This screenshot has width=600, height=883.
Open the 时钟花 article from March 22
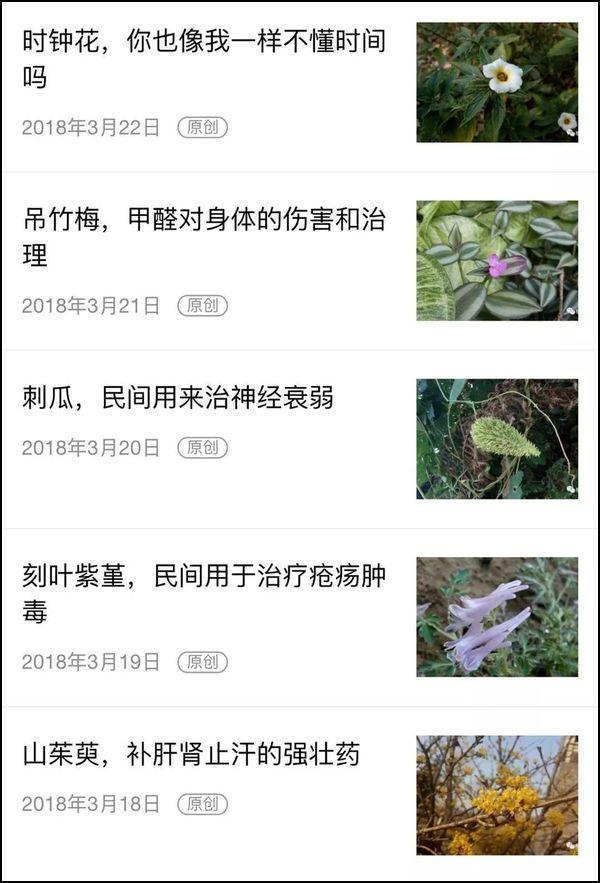tap(204, 58)
